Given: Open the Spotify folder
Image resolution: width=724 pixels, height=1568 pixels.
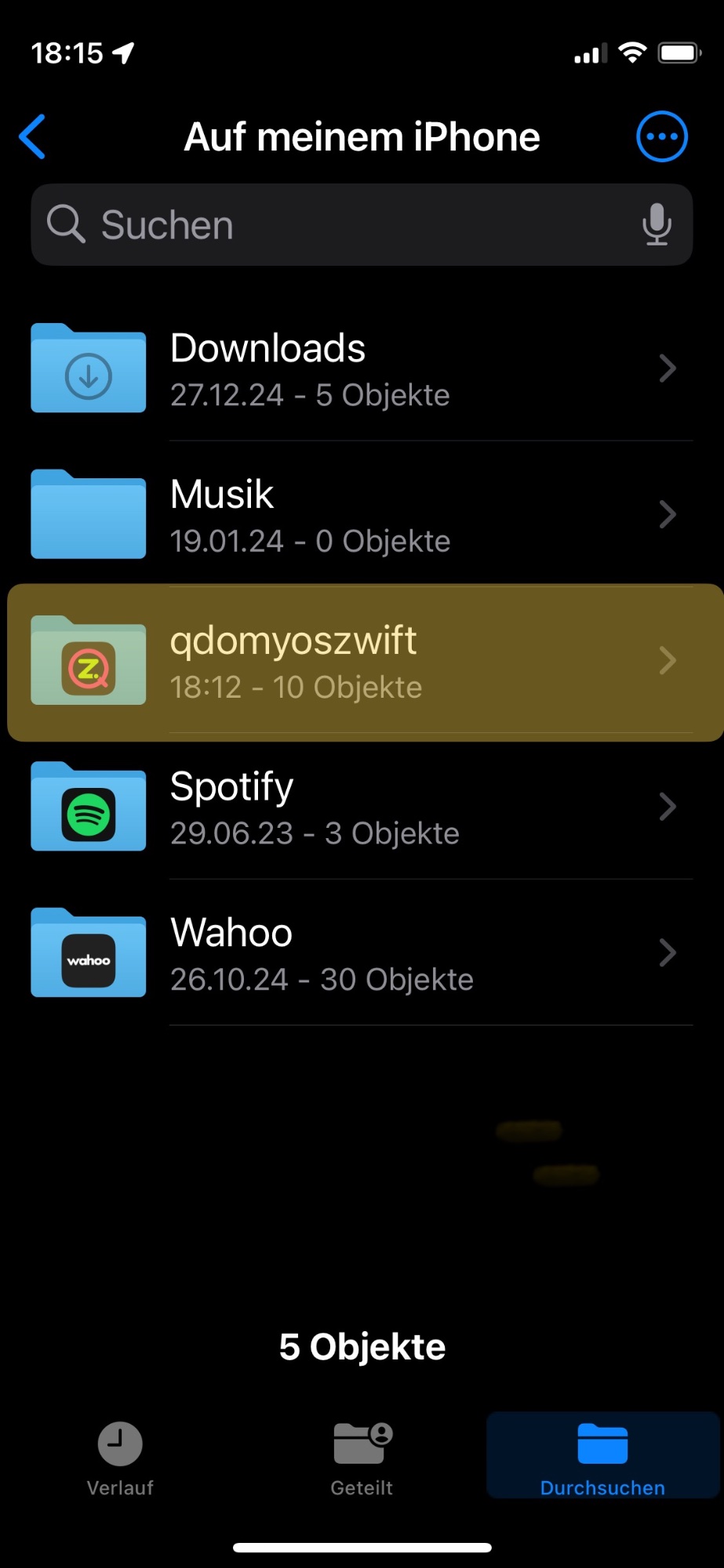Looking at the screenshot, I should click(361, 808).
